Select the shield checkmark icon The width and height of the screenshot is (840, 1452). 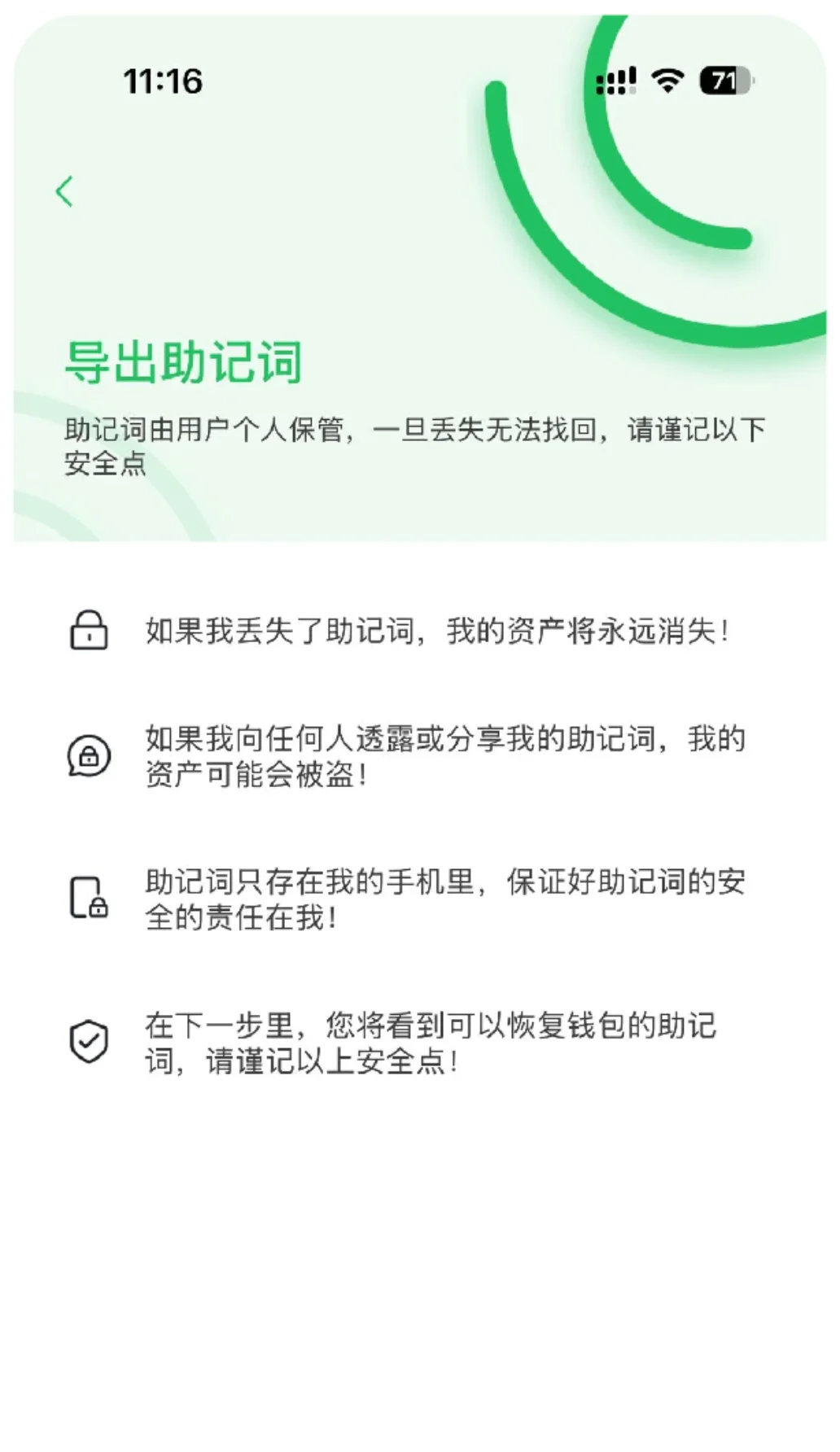tap(88, 1041)
